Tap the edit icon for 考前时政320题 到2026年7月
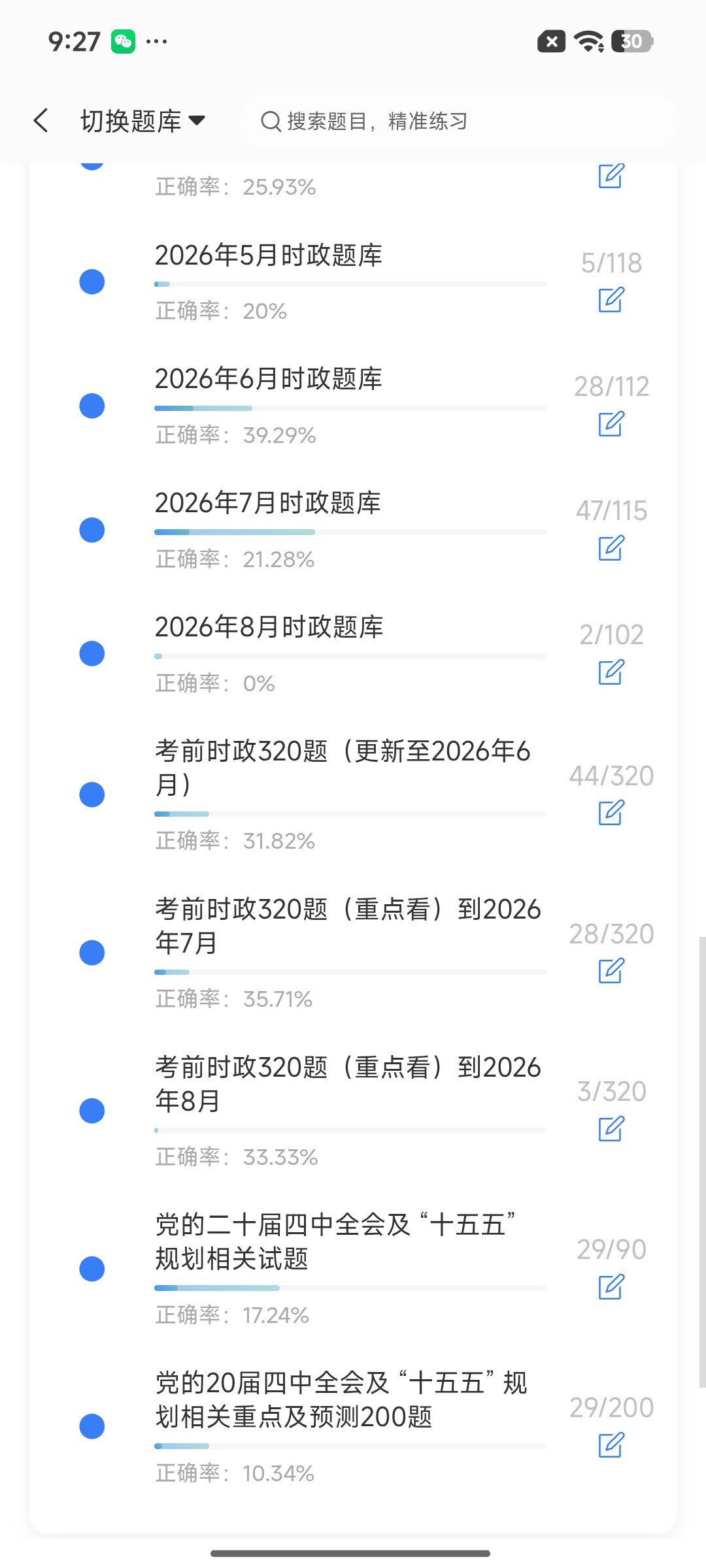 point(611,971)
